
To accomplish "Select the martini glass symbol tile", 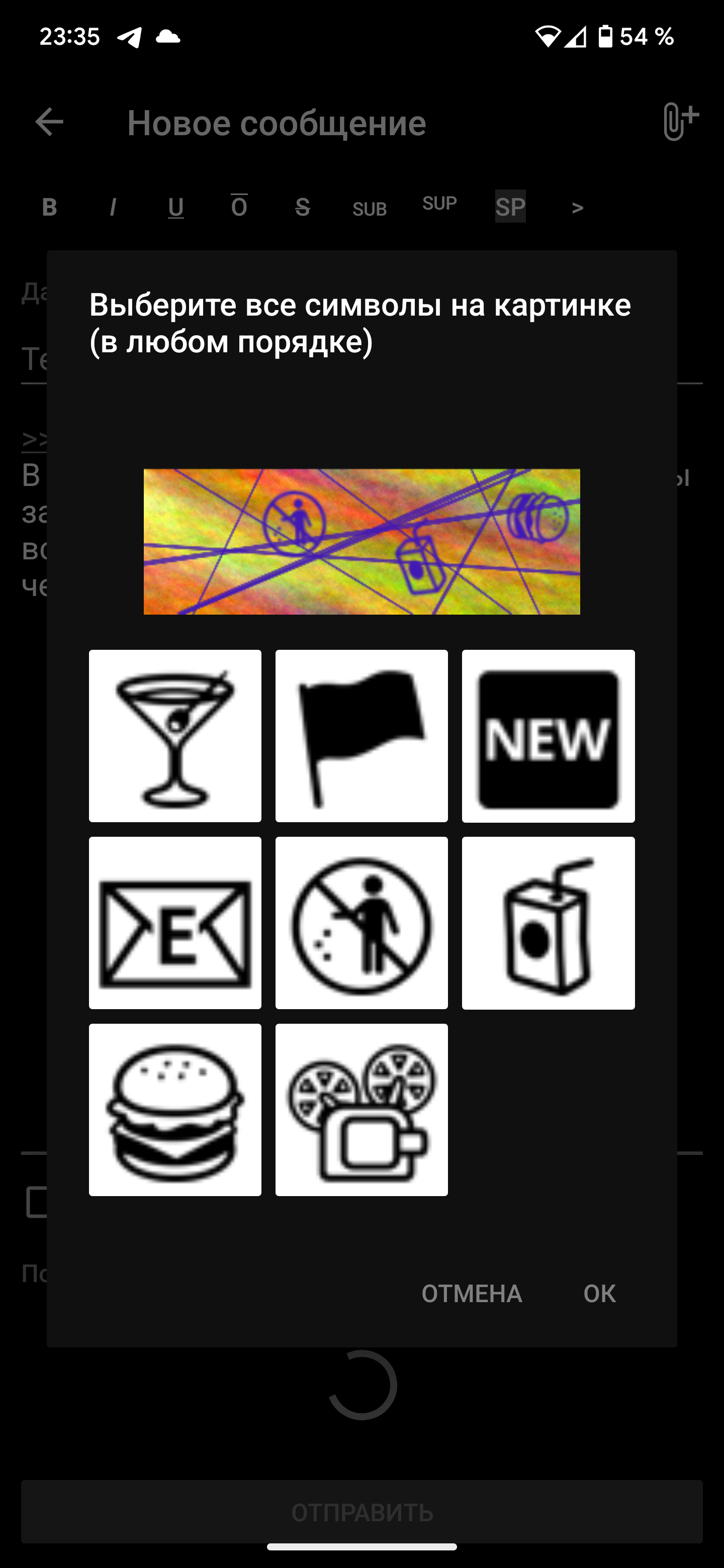I will pos(175,735).
